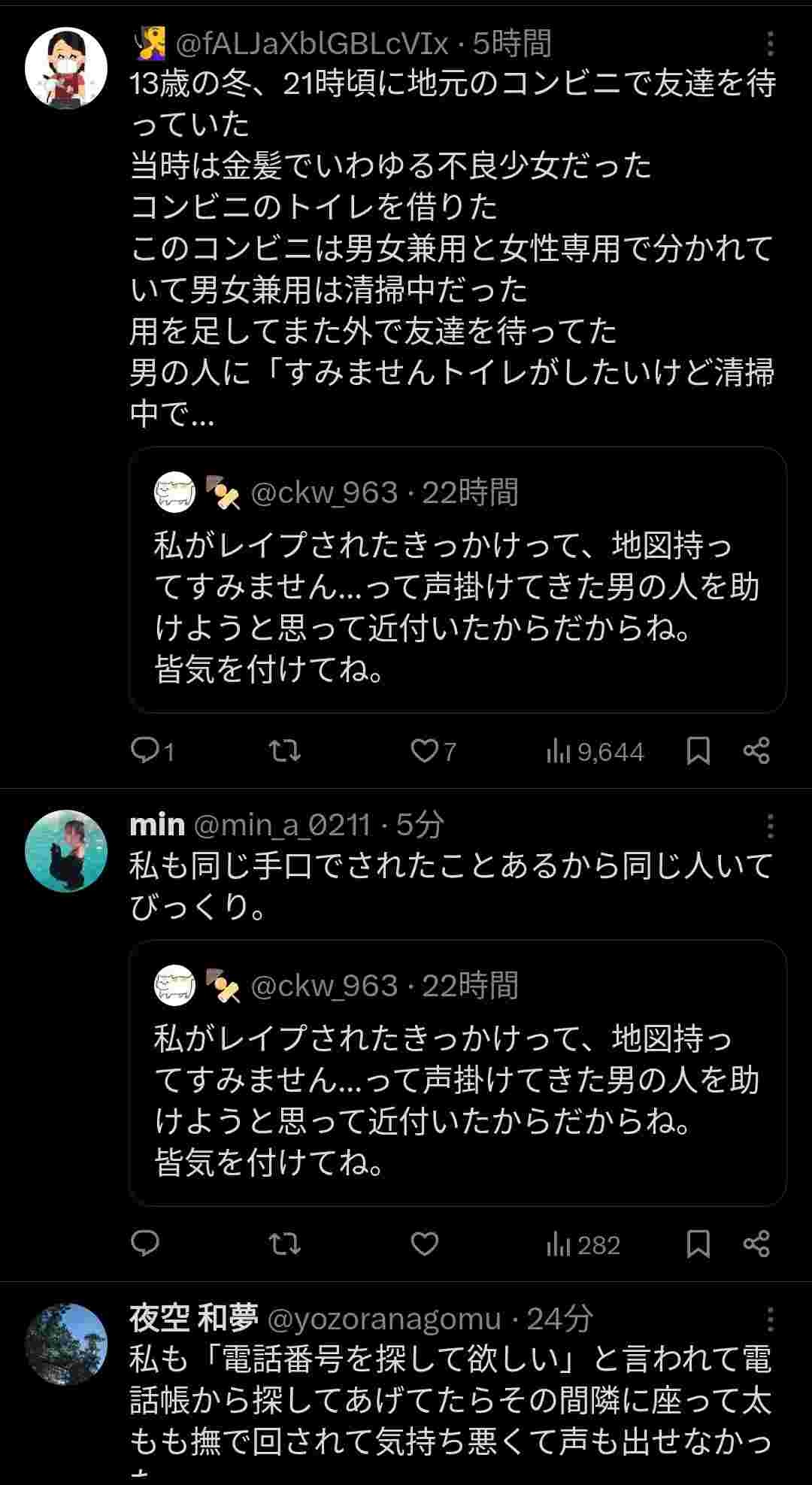812x1485 pixels.
Task: Open 夜空 和夢's profile avatar
Action: (66, 1344)
